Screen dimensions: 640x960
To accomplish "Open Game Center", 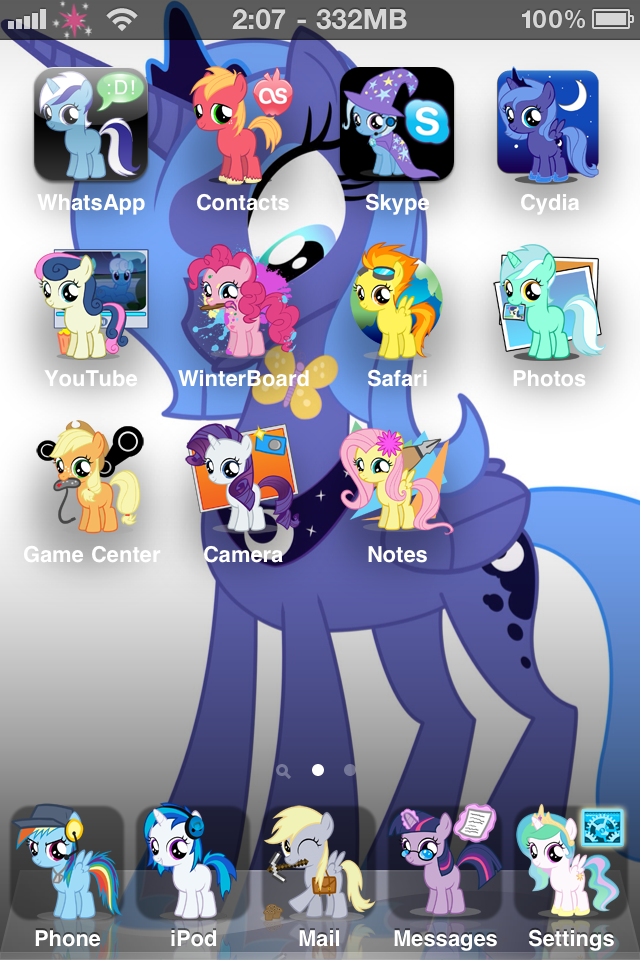I will 91,478.
